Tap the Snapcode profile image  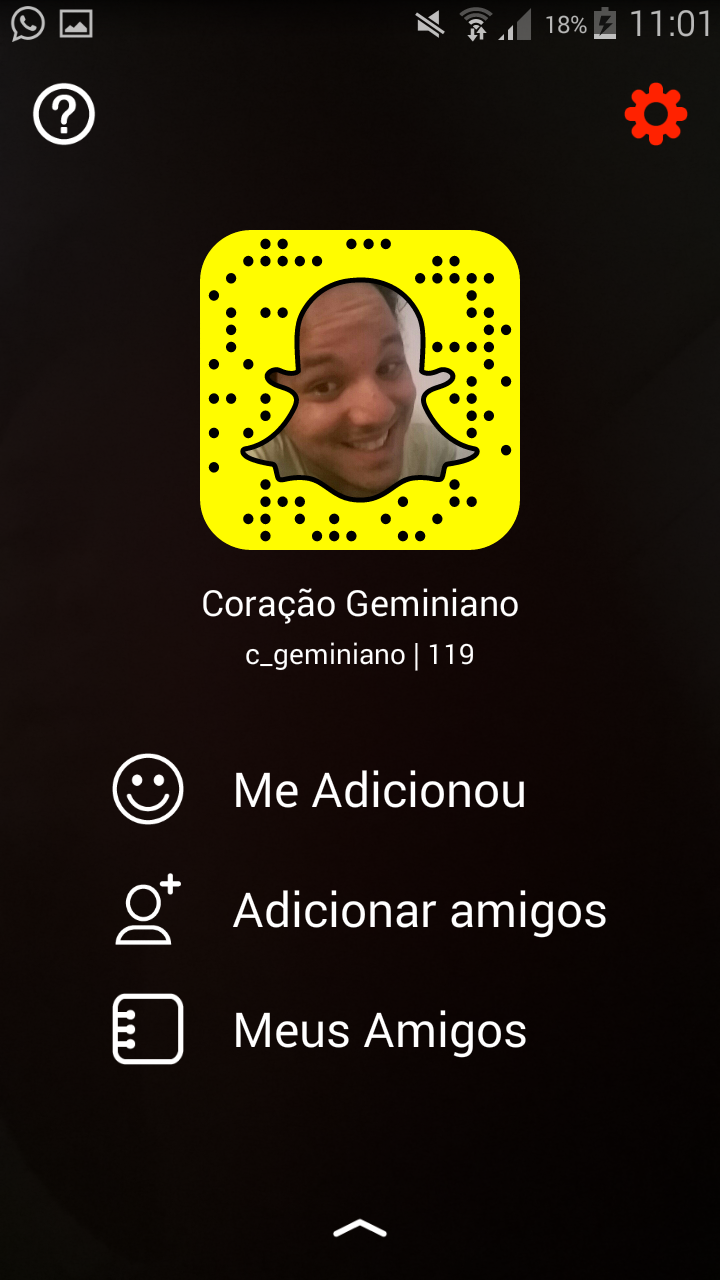click(360, 390)
